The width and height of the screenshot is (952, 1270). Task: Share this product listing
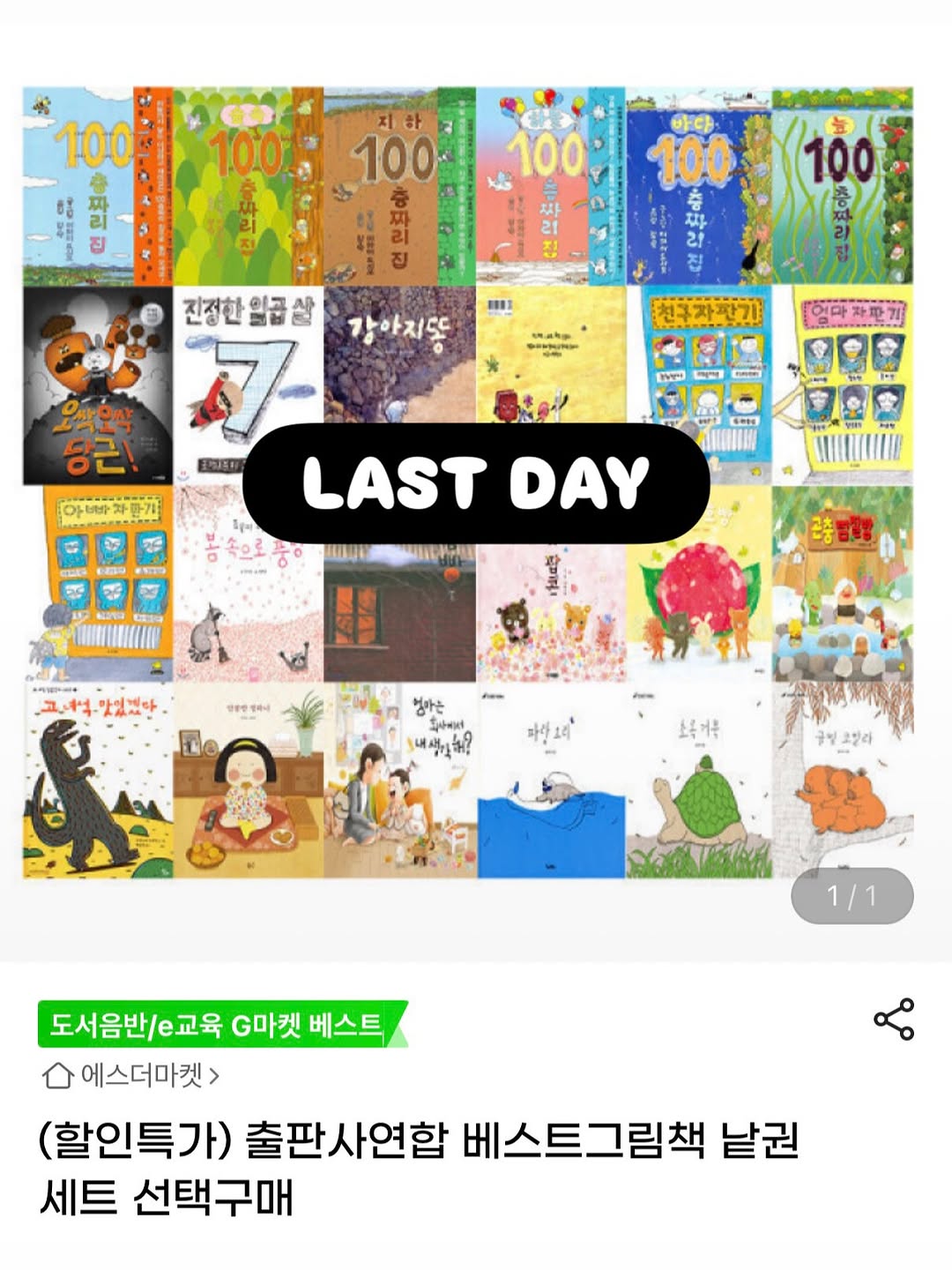894,1020
